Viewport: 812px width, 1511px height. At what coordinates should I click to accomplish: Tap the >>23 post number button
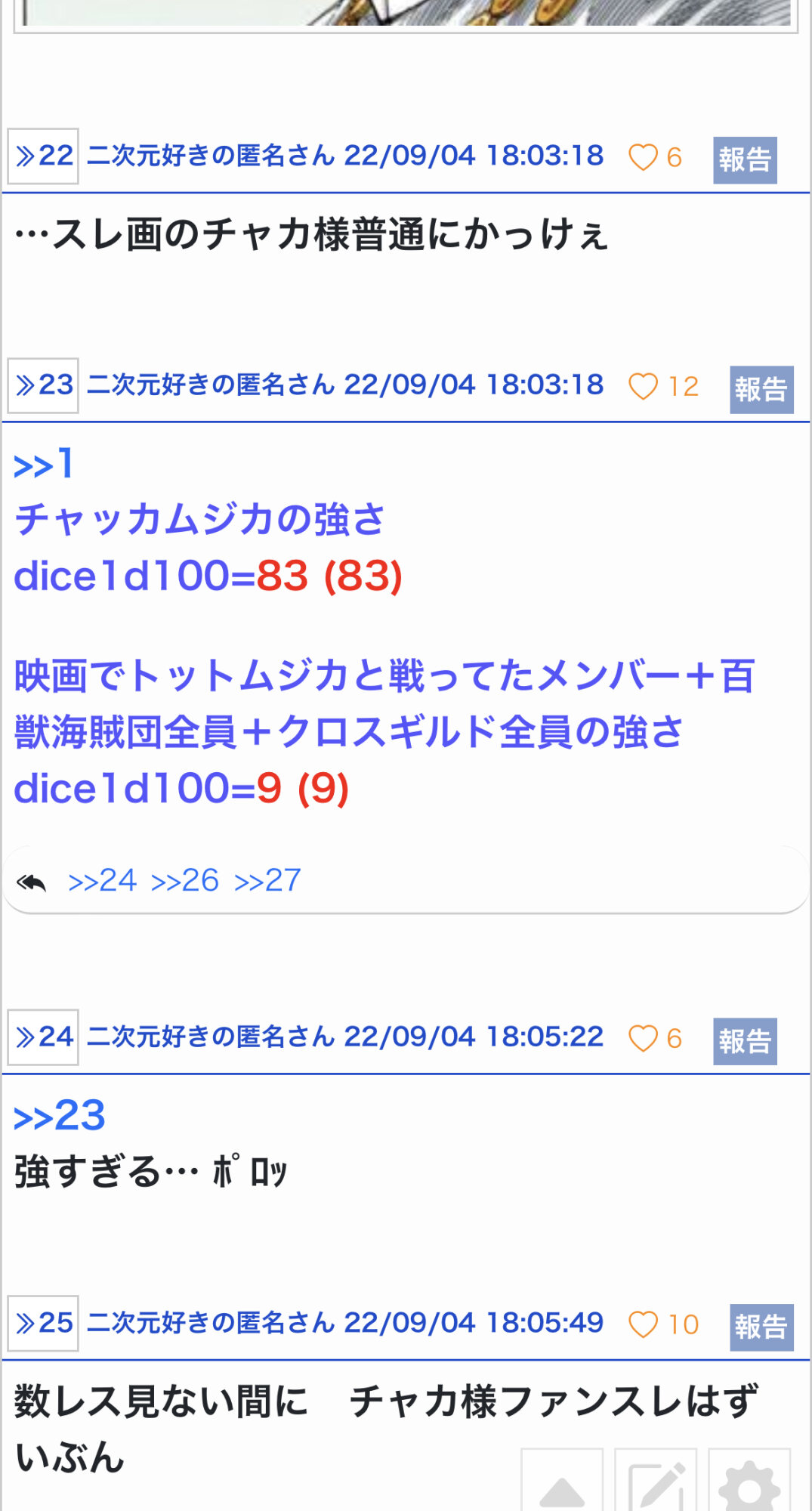click(x=43, y=385)
